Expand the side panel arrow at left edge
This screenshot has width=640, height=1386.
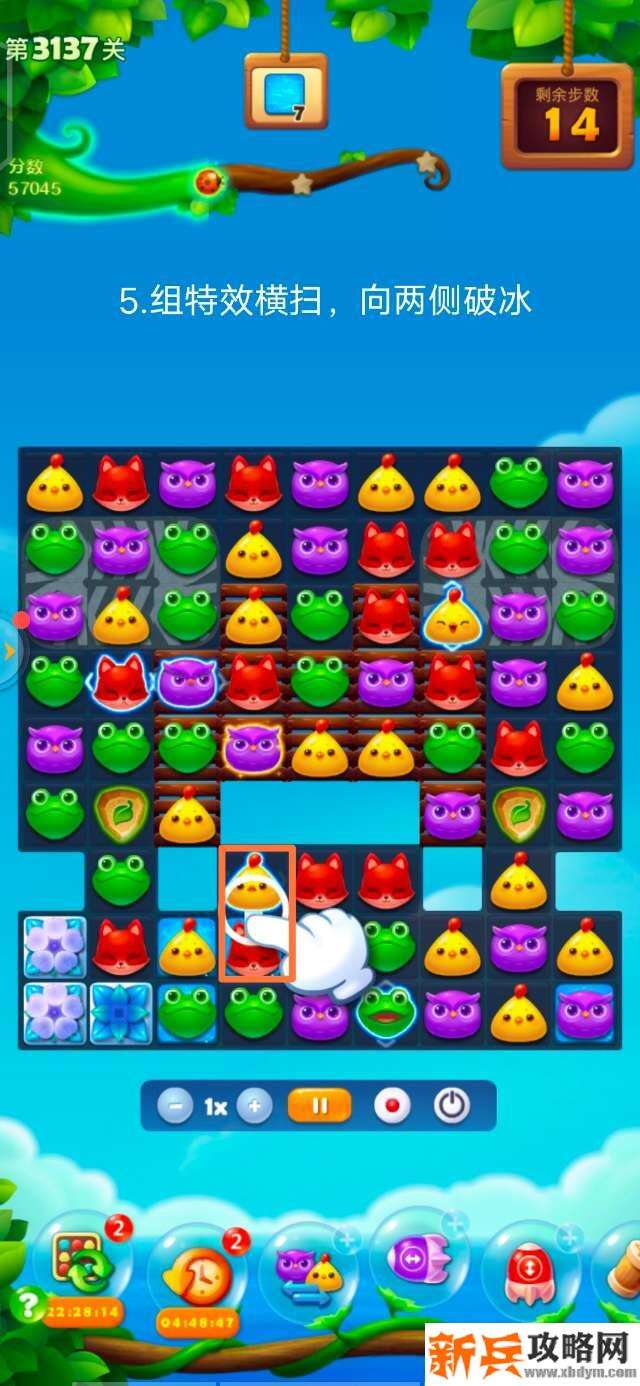click(x=9, y=651)
